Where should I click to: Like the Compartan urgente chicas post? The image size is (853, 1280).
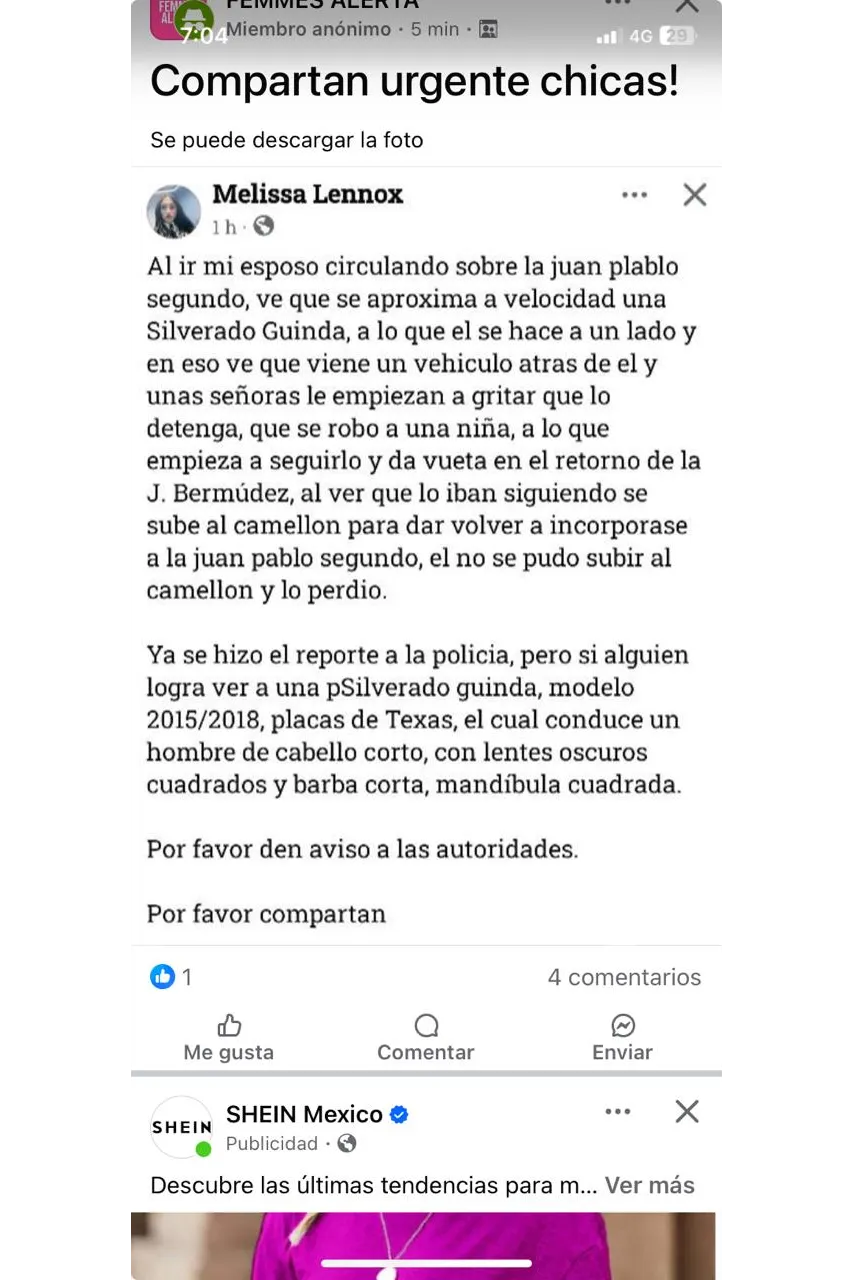tap(229, 1038)
